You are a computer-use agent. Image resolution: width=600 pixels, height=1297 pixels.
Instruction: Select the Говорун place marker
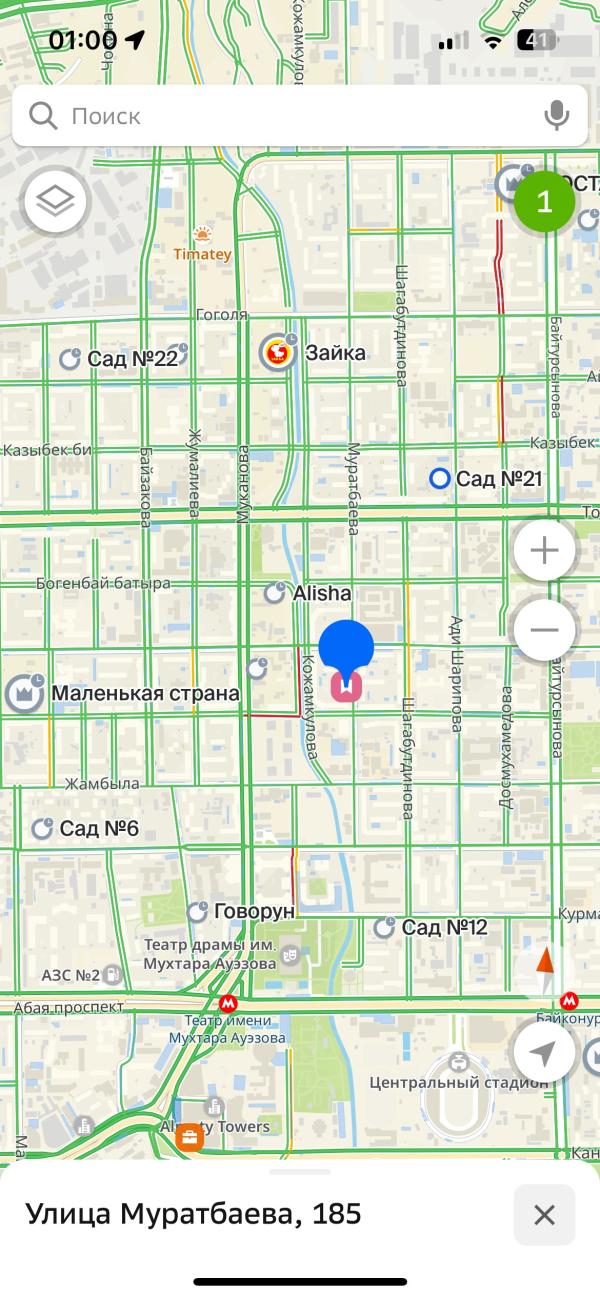coord(198,911)
